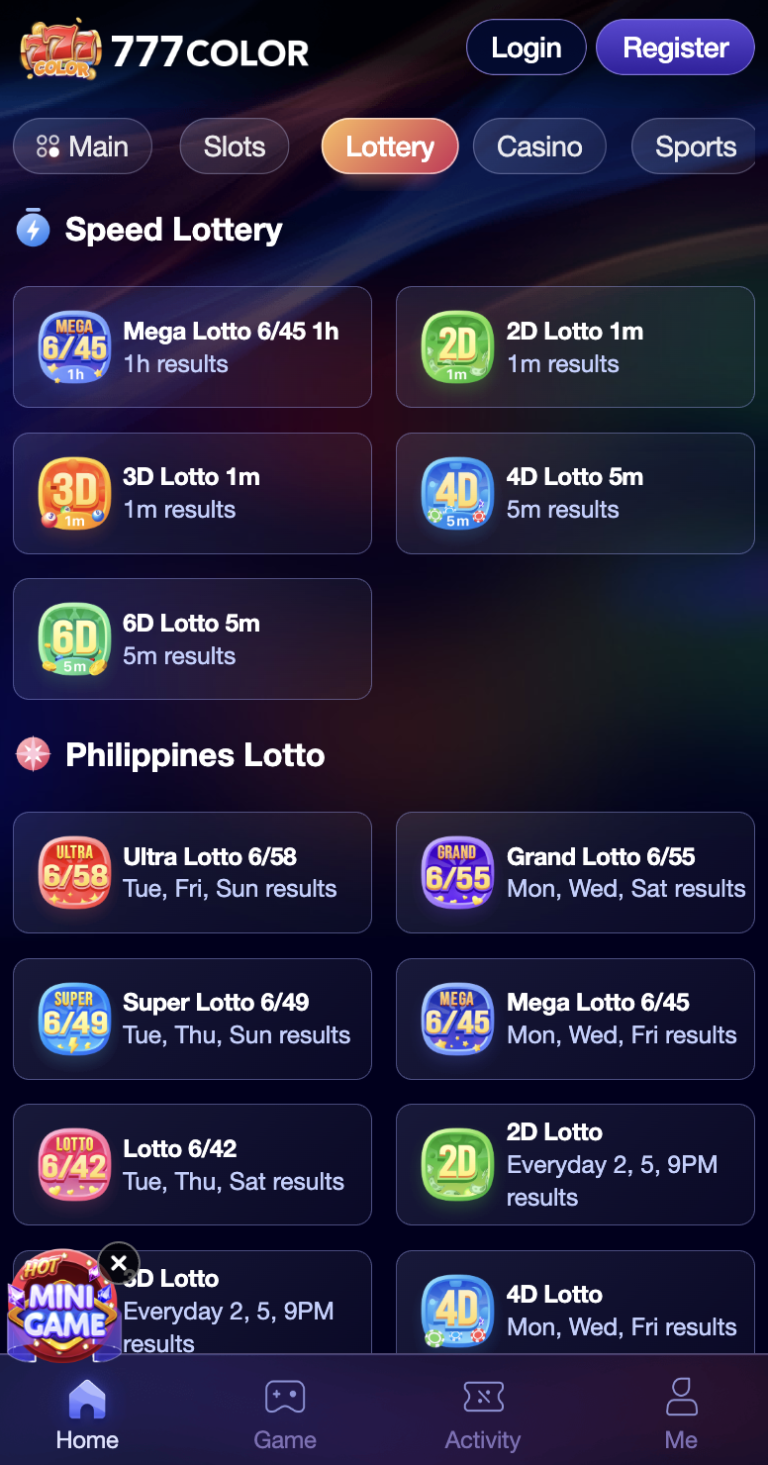Tap the 4D Lotto 5m icon
This screenshot has height=1465, width=768.
[457, 492]
